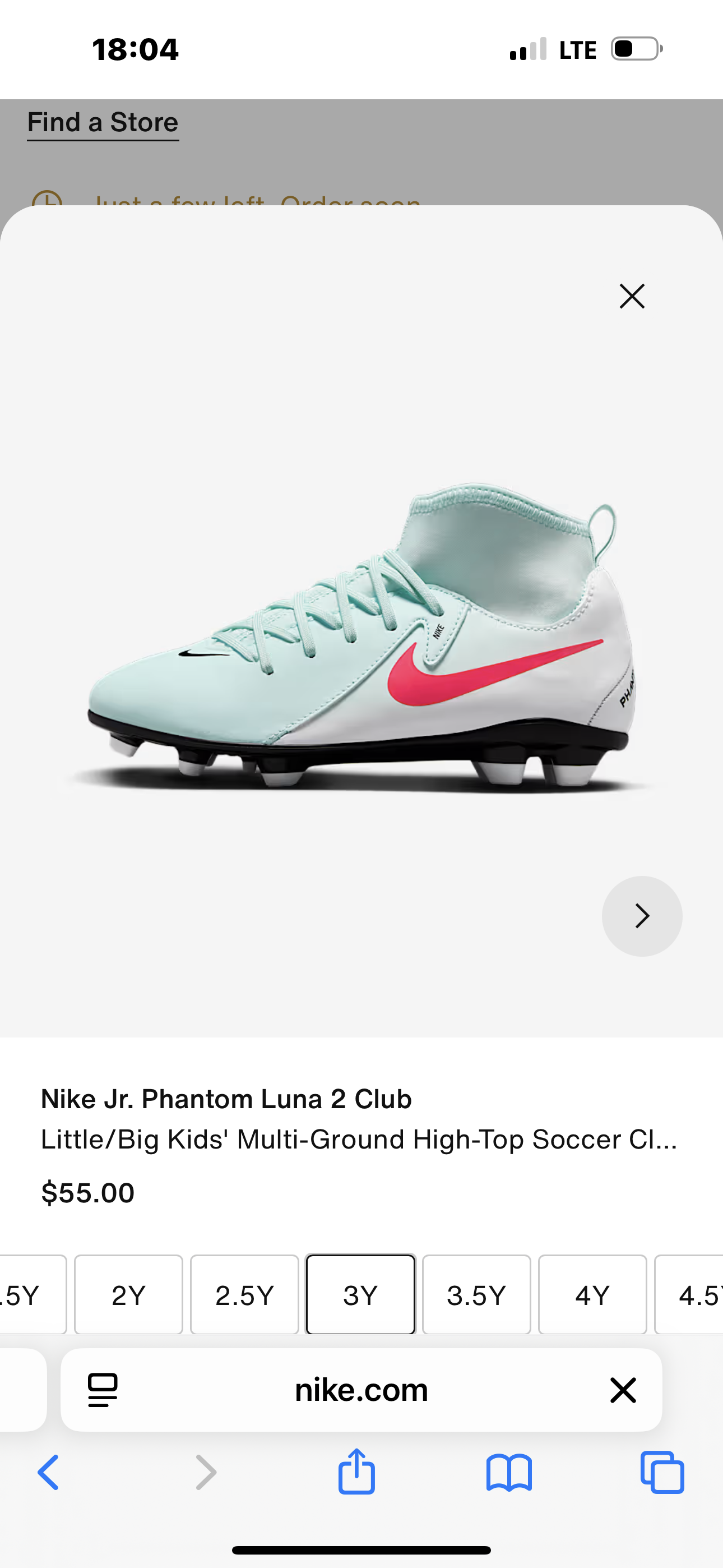Choose size 3Y
Image resolution: width=723 pixels, height=1568 pixels.
(360, 1295)
